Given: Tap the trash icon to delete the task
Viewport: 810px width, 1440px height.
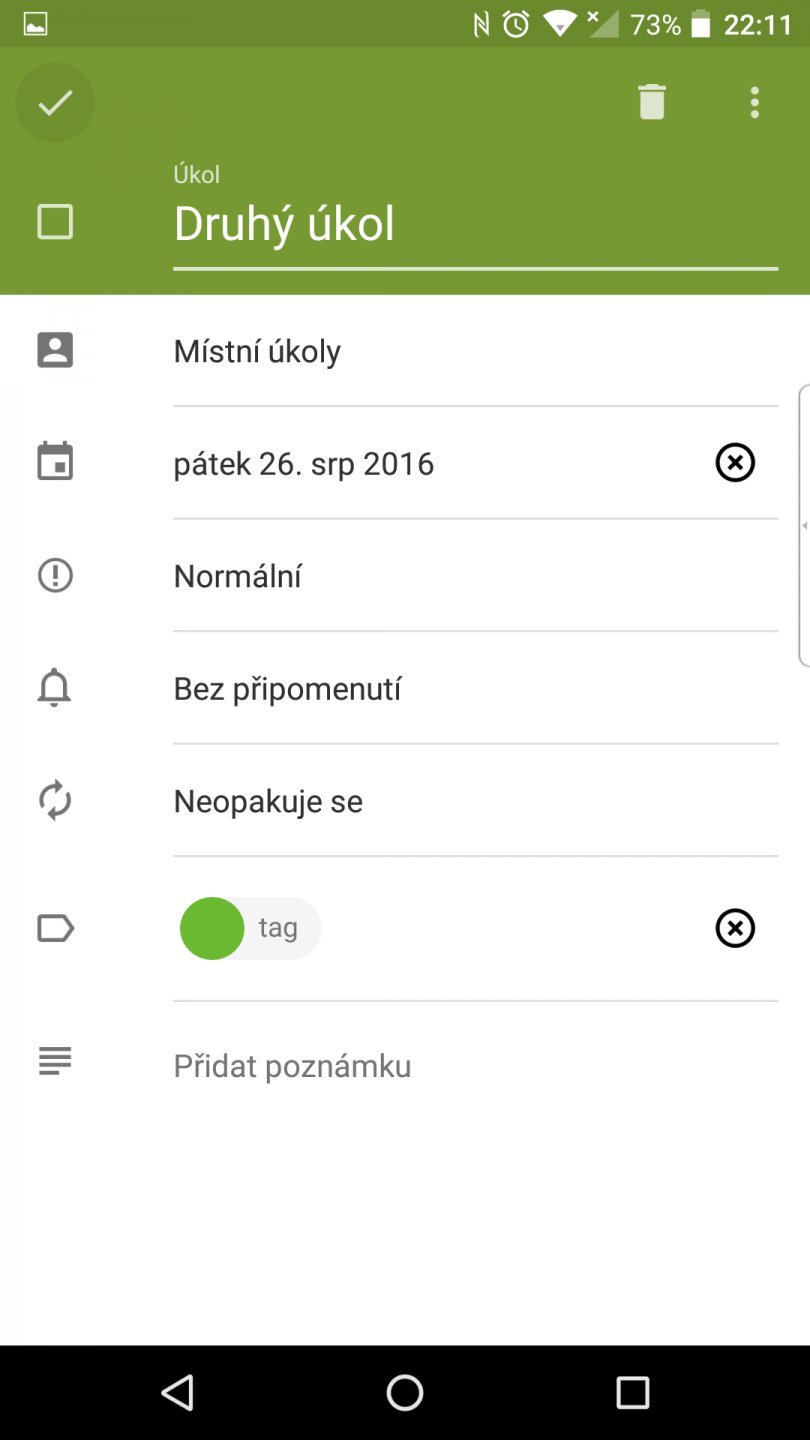Looking at the screenshot, I should (651, 102).
